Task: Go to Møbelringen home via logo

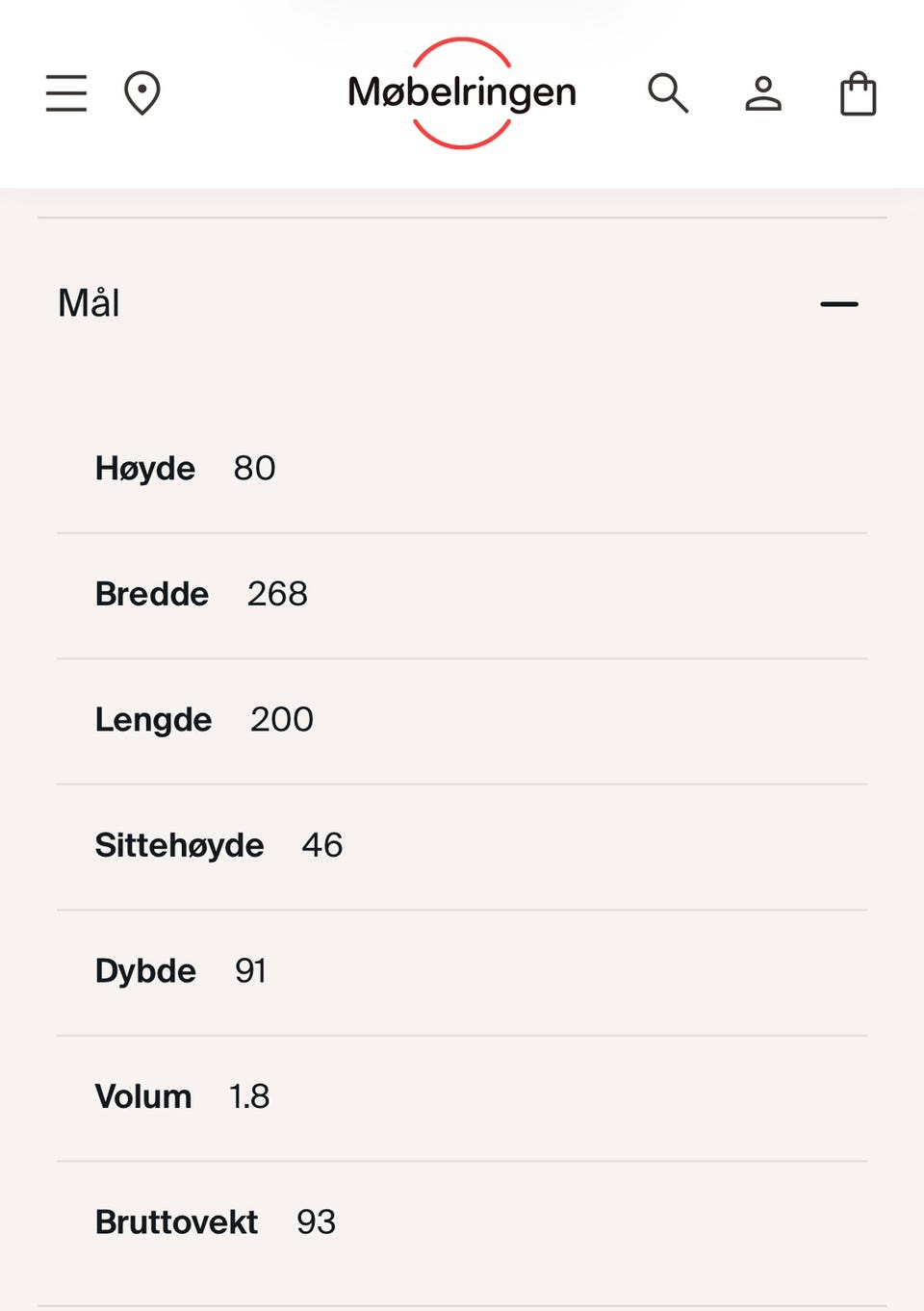Action: [x=462, y=93]
